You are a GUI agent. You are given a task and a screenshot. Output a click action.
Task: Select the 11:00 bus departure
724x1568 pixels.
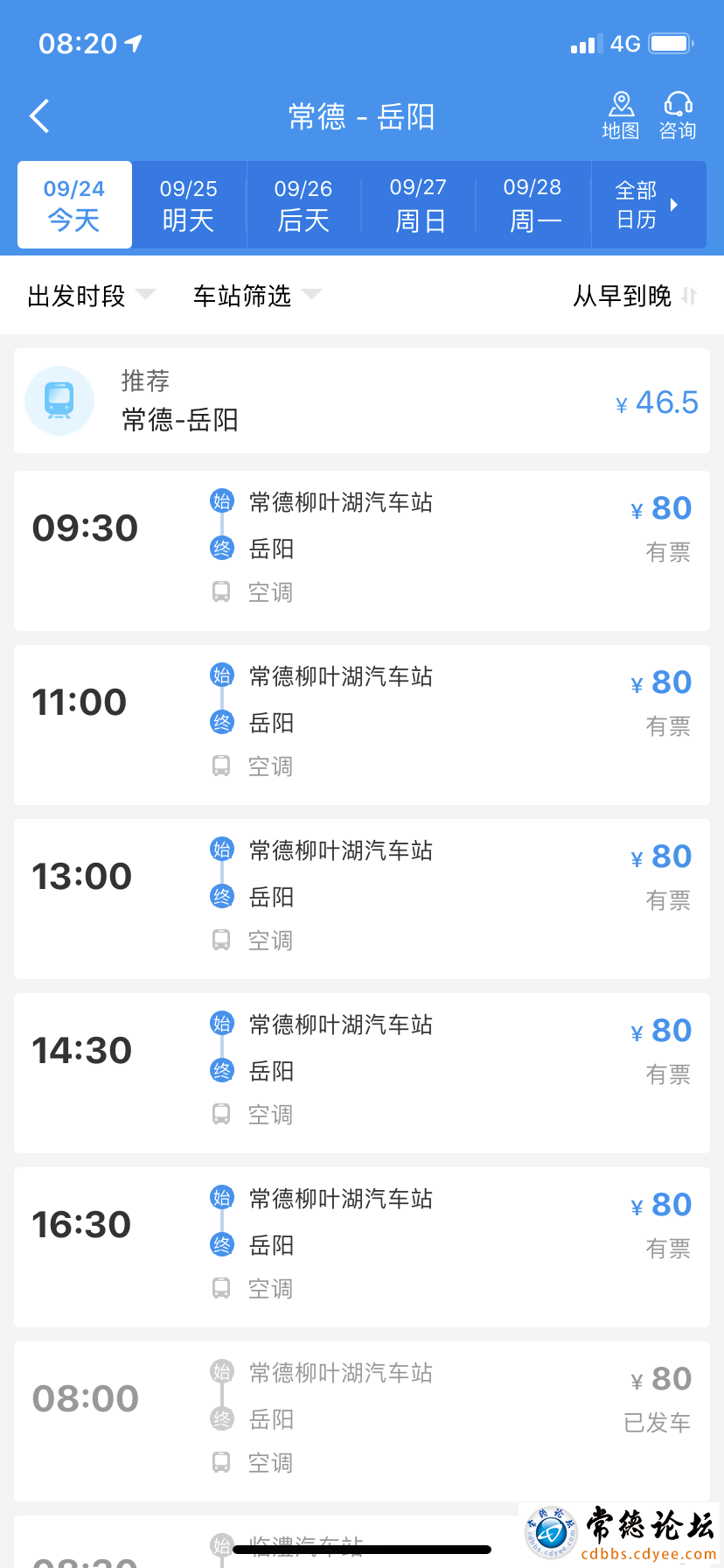coord(362,724)
